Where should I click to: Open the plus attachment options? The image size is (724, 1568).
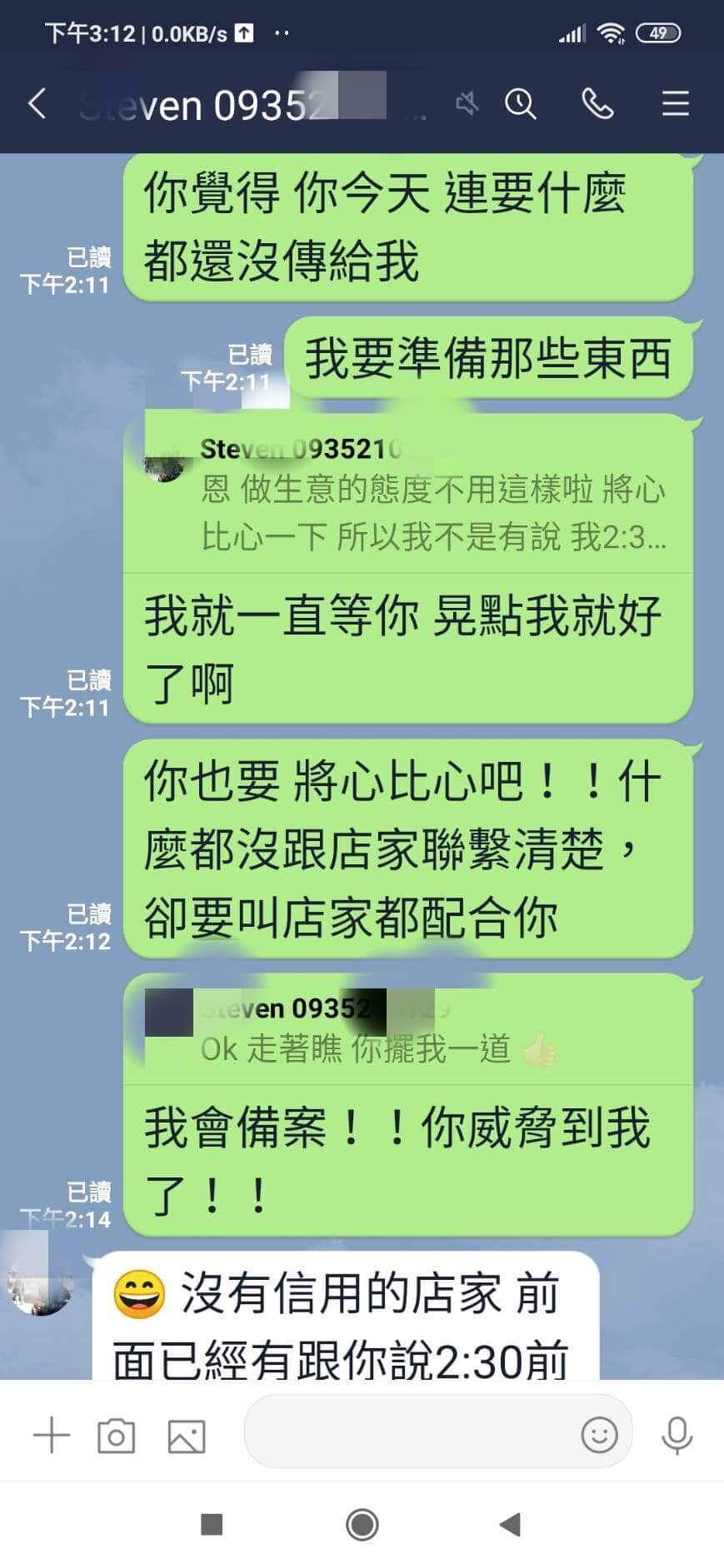pos(51,1435)
